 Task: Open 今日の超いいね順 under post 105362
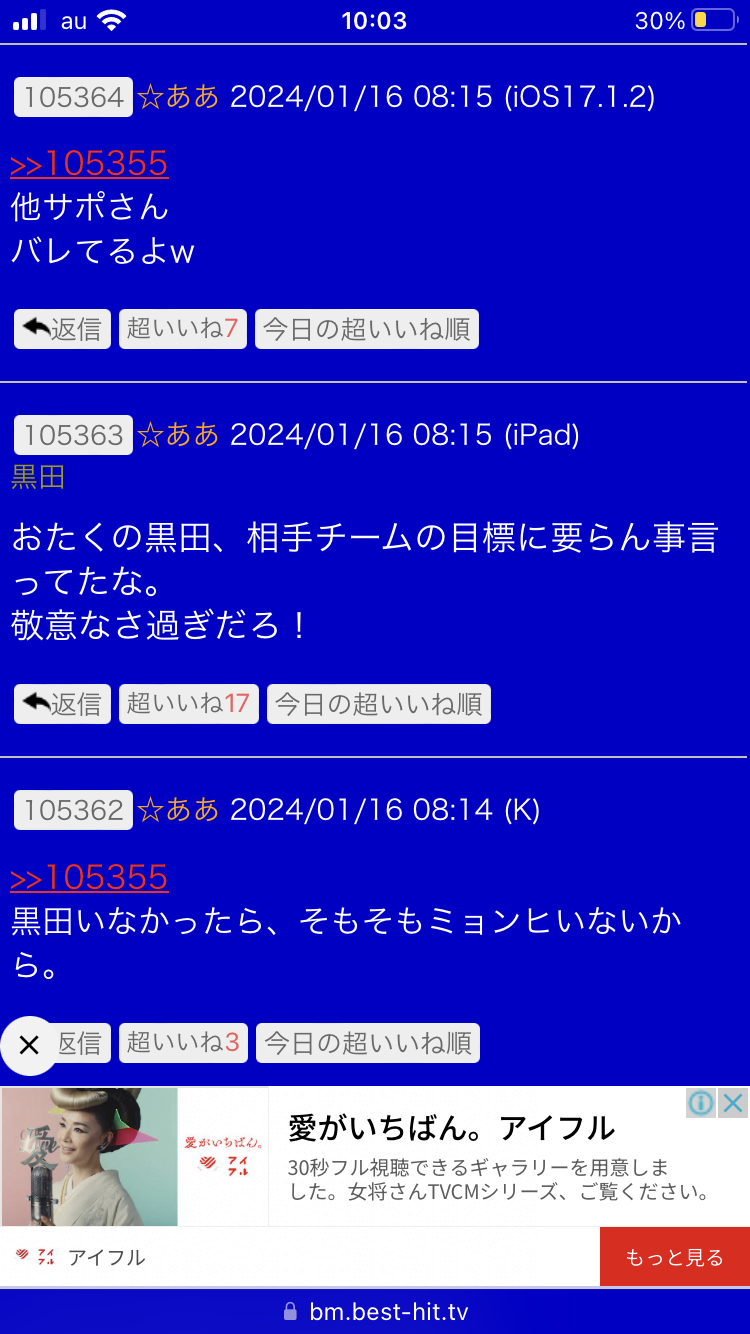tap(367, 1043)
